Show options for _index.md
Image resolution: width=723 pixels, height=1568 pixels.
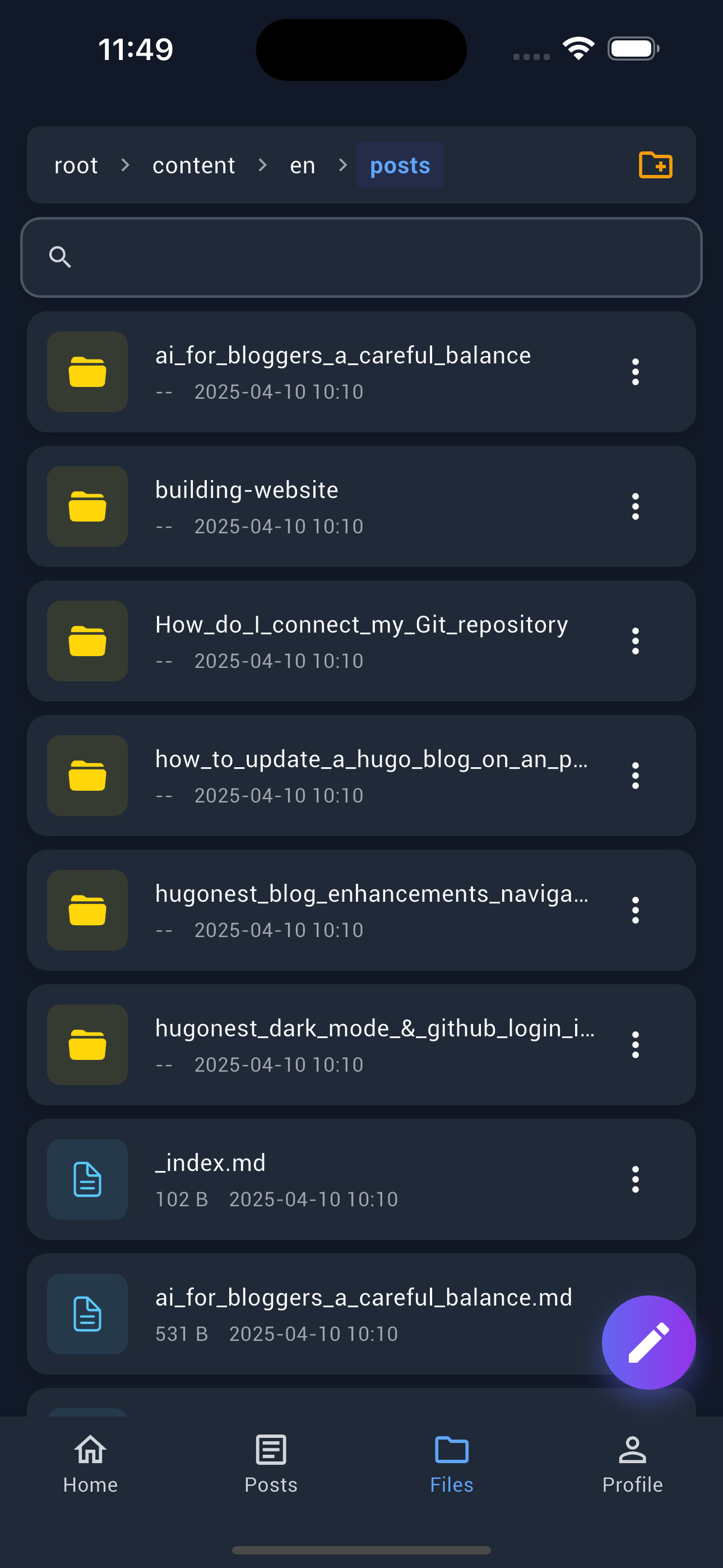[635, 1179]
